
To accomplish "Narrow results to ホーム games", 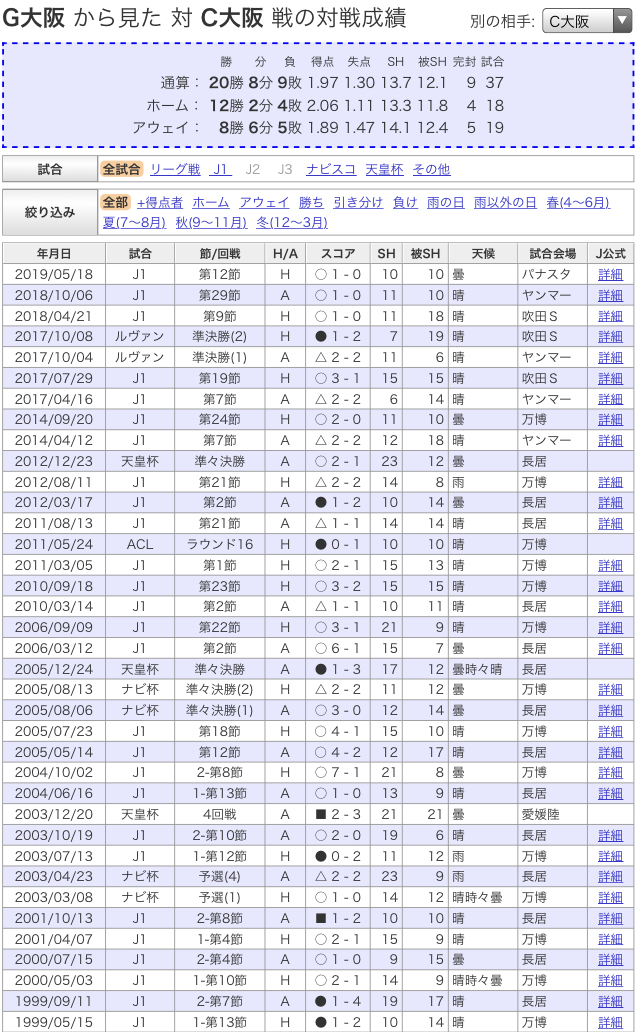I will 211,202.
